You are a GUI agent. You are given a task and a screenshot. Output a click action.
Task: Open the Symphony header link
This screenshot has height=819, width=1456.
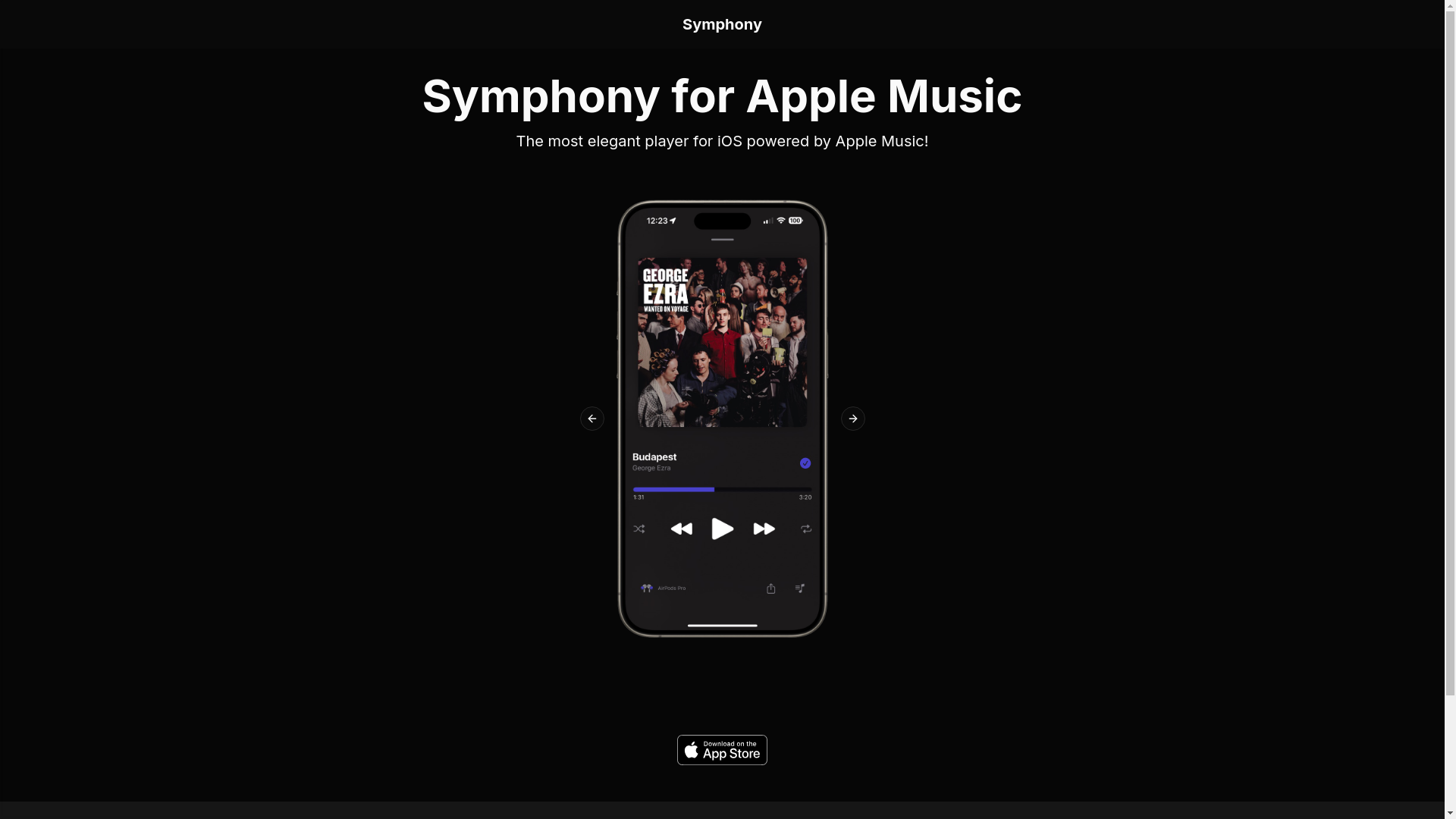pos(721,24)
